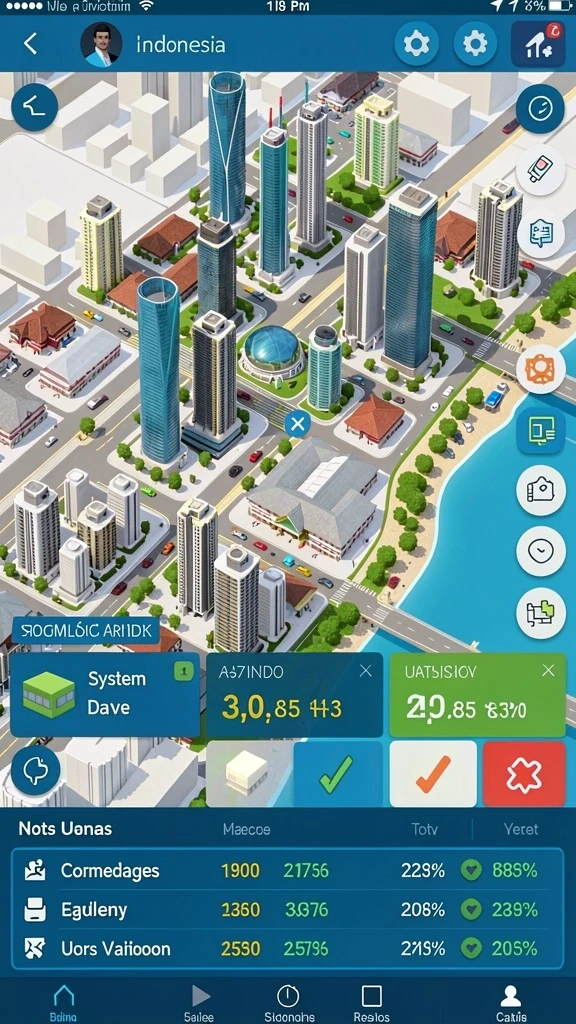Close the A57INDO panel

tap(366, 671)
